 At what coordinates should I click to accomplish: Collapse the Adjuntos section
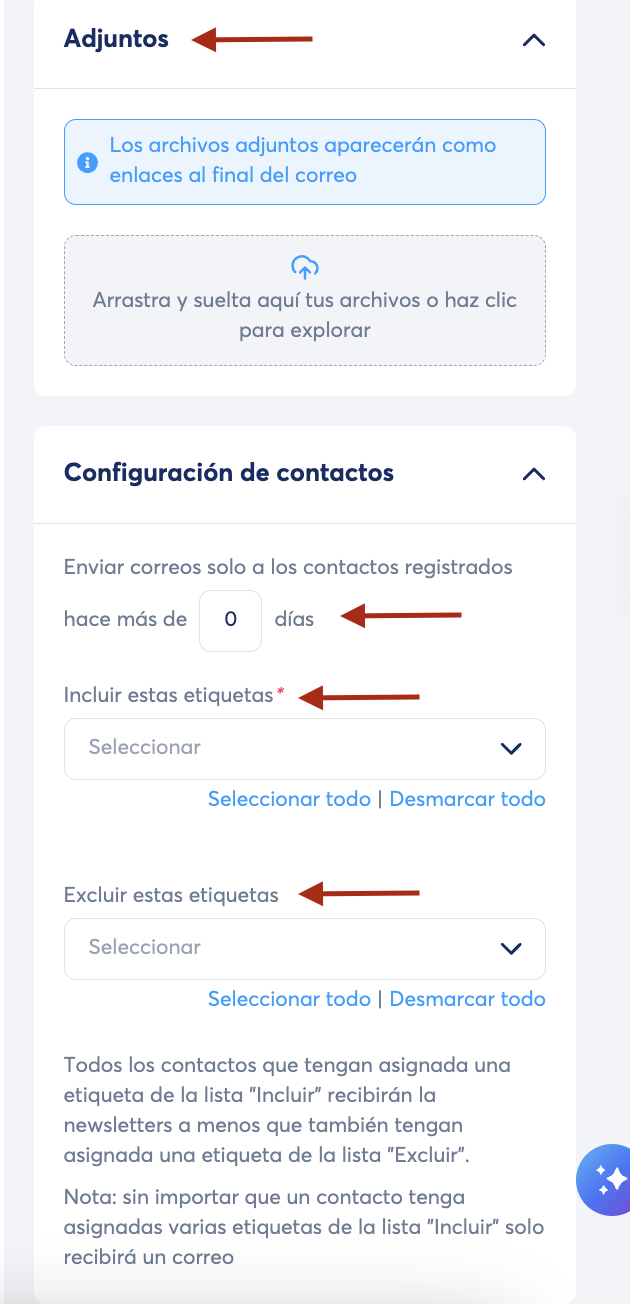point(534,41)
